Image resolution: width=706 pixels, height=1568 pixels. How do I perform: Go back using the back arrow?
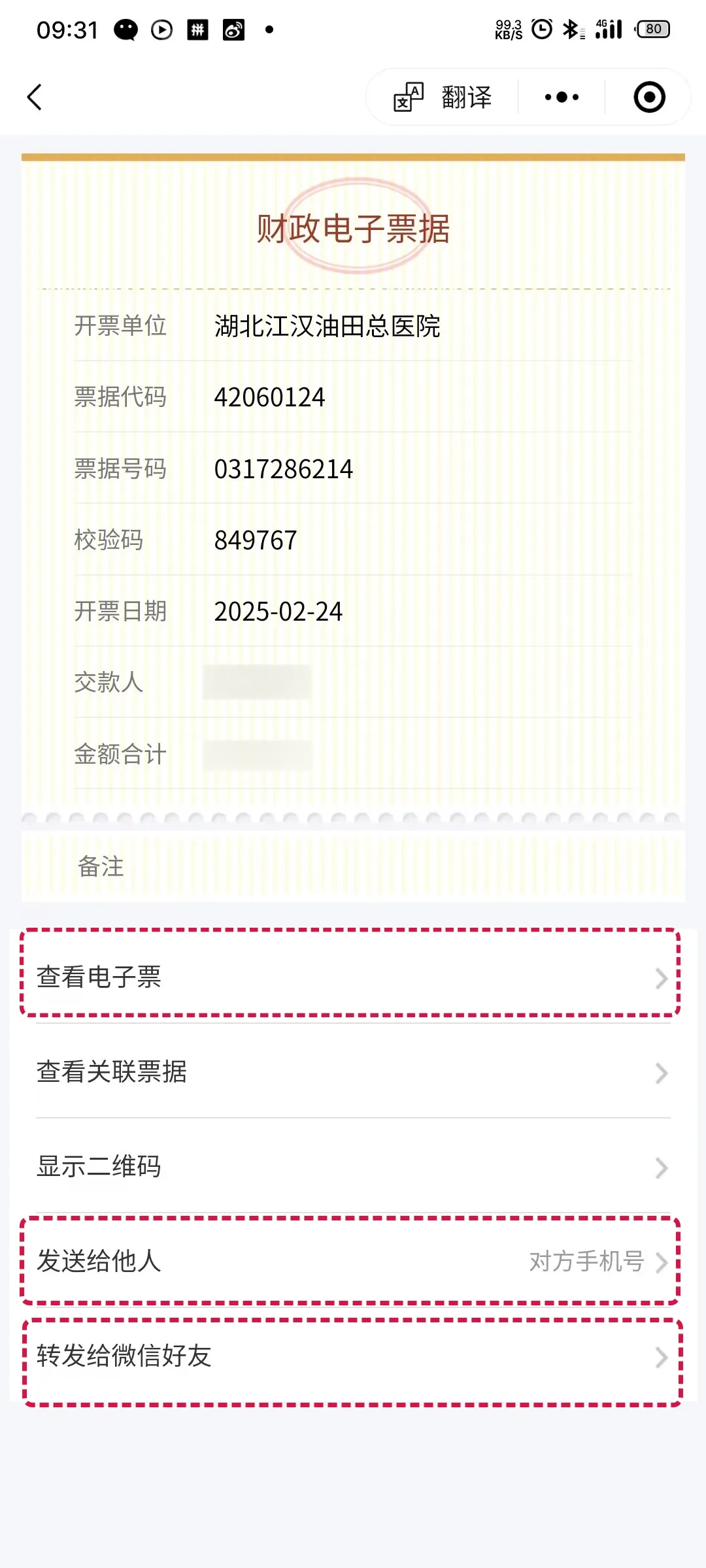coord(35,97)
